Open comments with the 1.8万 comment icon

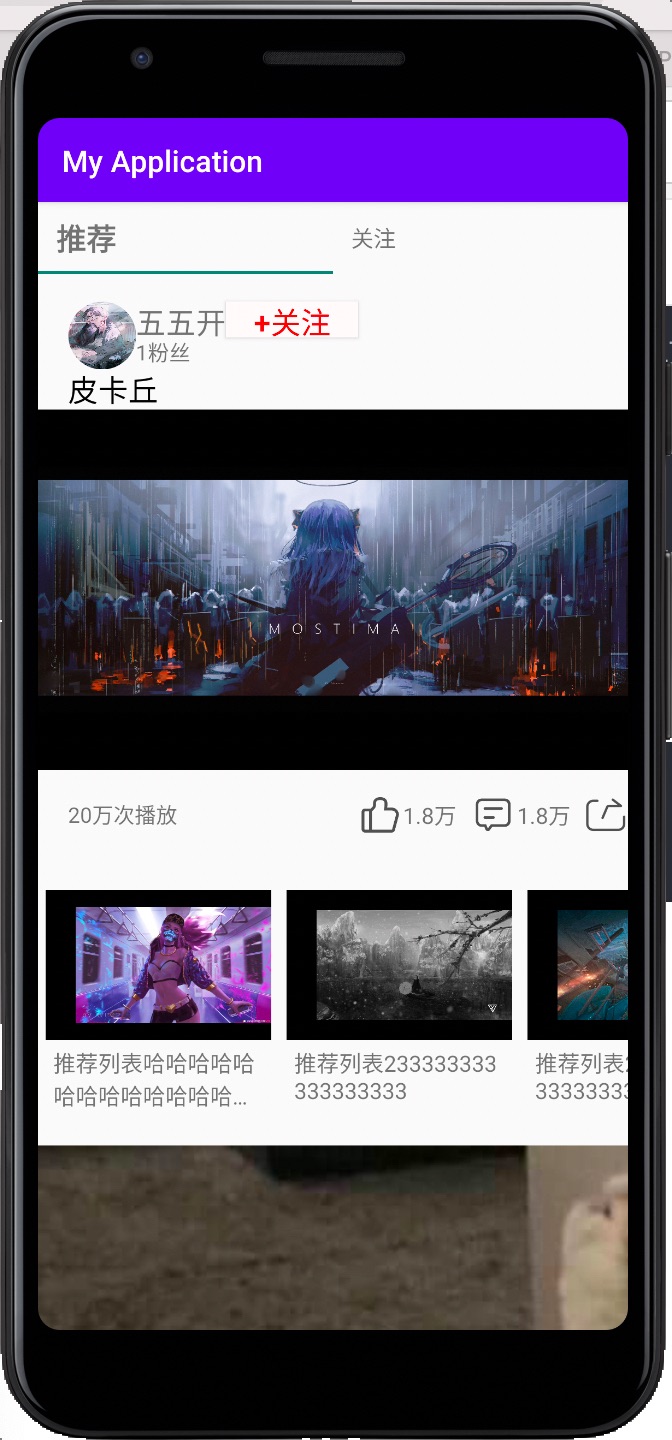492,815
